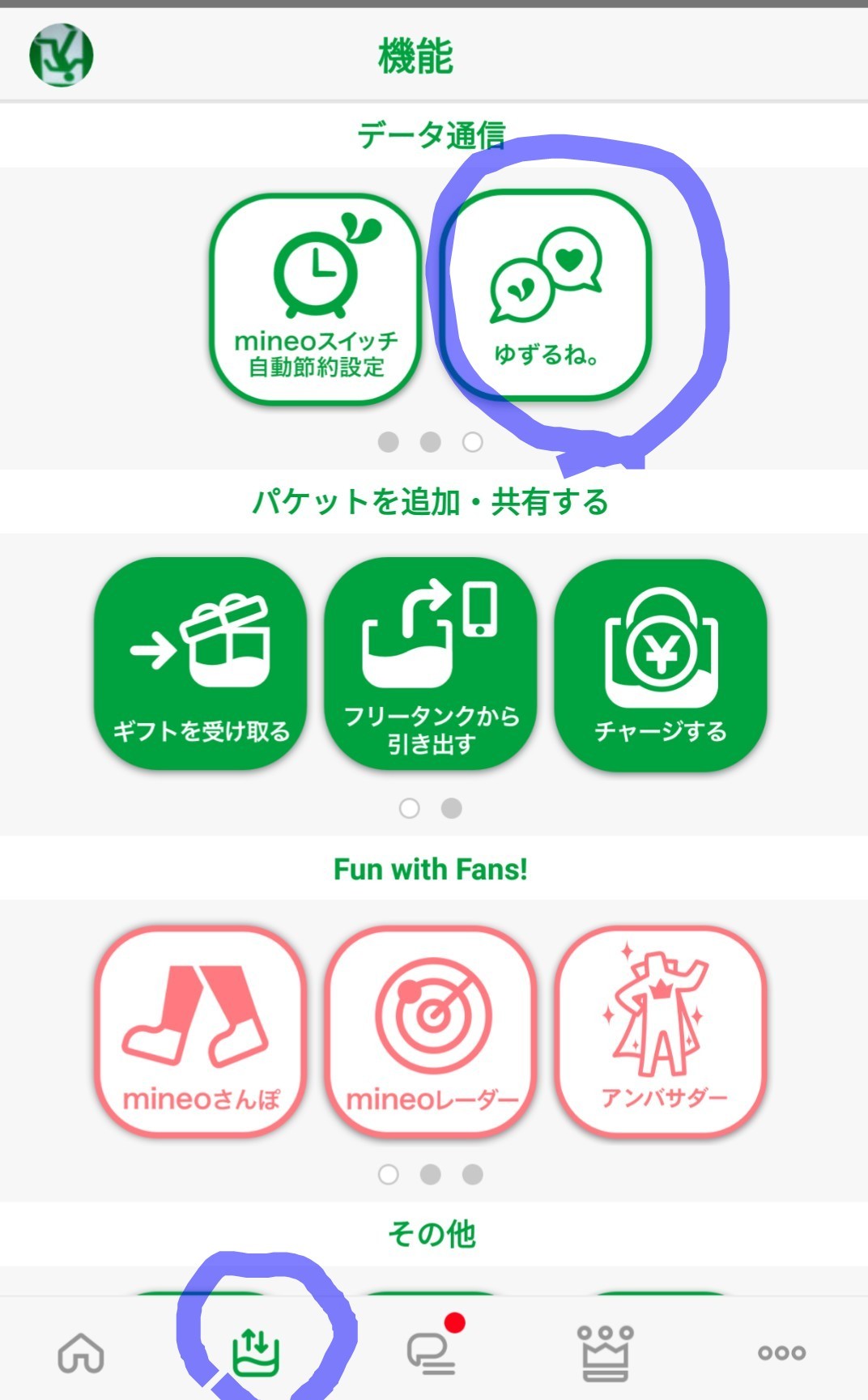Open mineoレーダー

click(x=431, y=1032)
